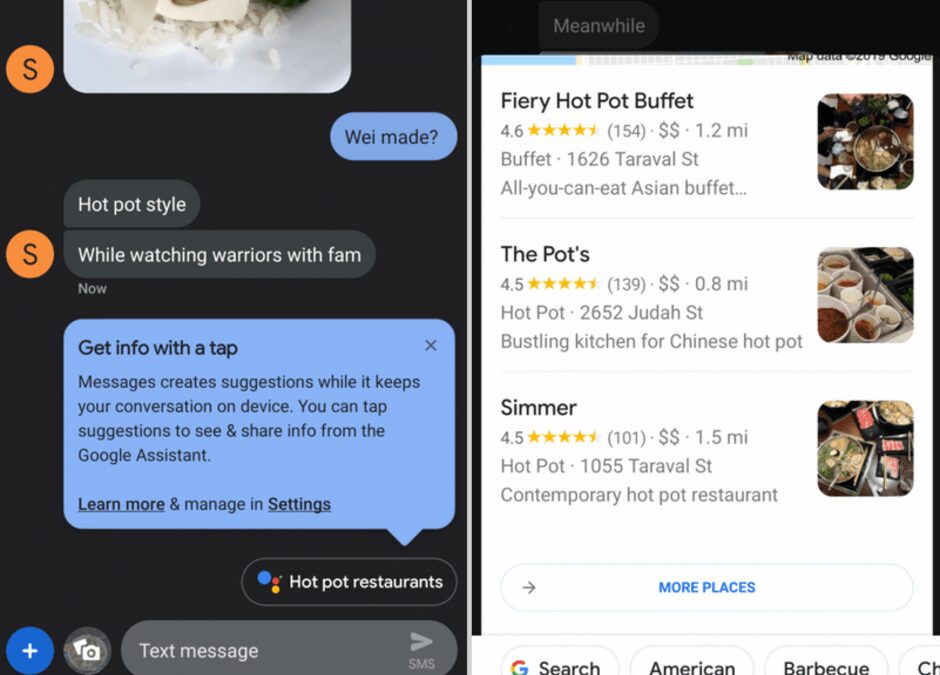Open the Settings link in tooltip
The image size is (940, 675).
pyautogui.click(x=299, y=504)
